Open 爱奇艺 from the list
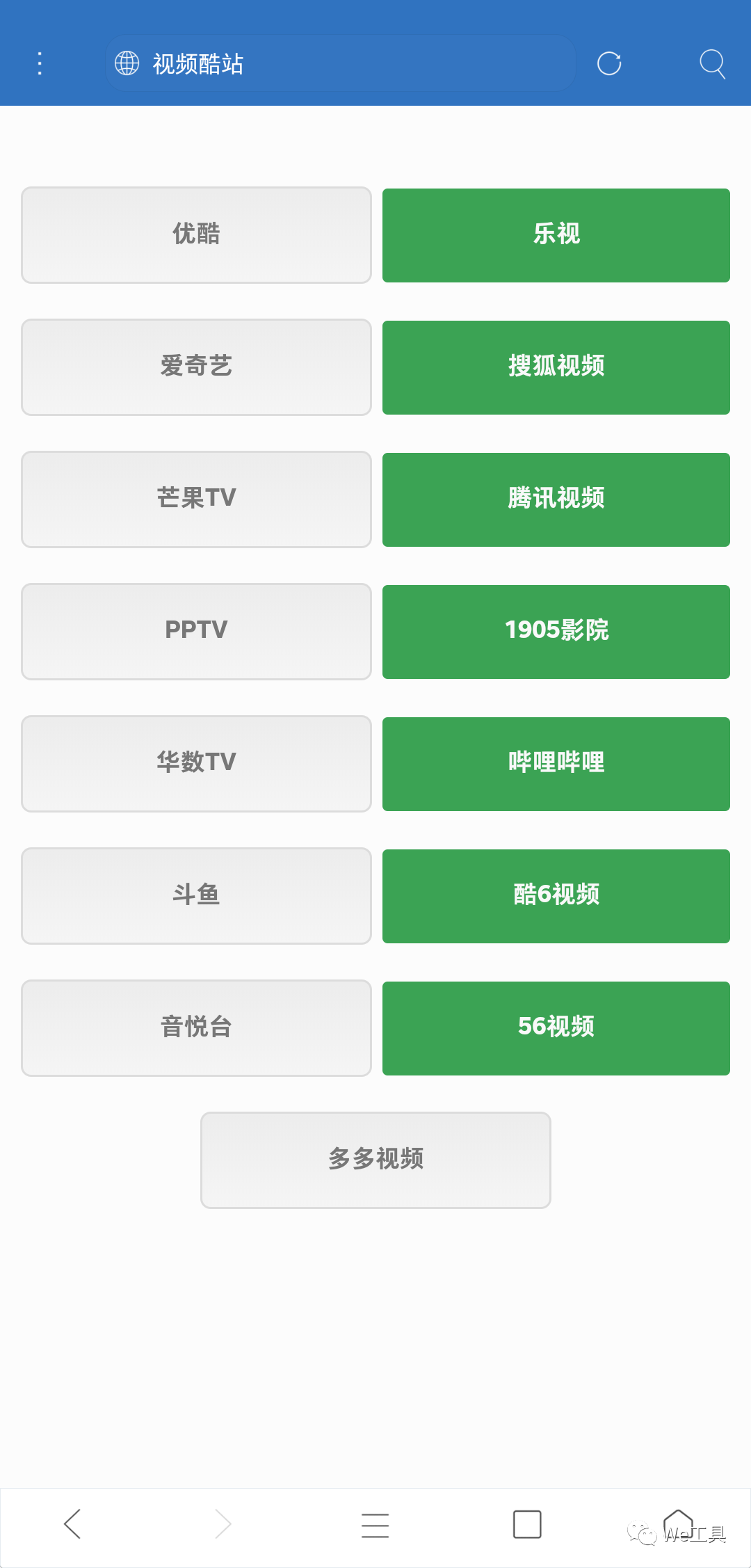Screen dimensions: 751x1568 point(196,367)
